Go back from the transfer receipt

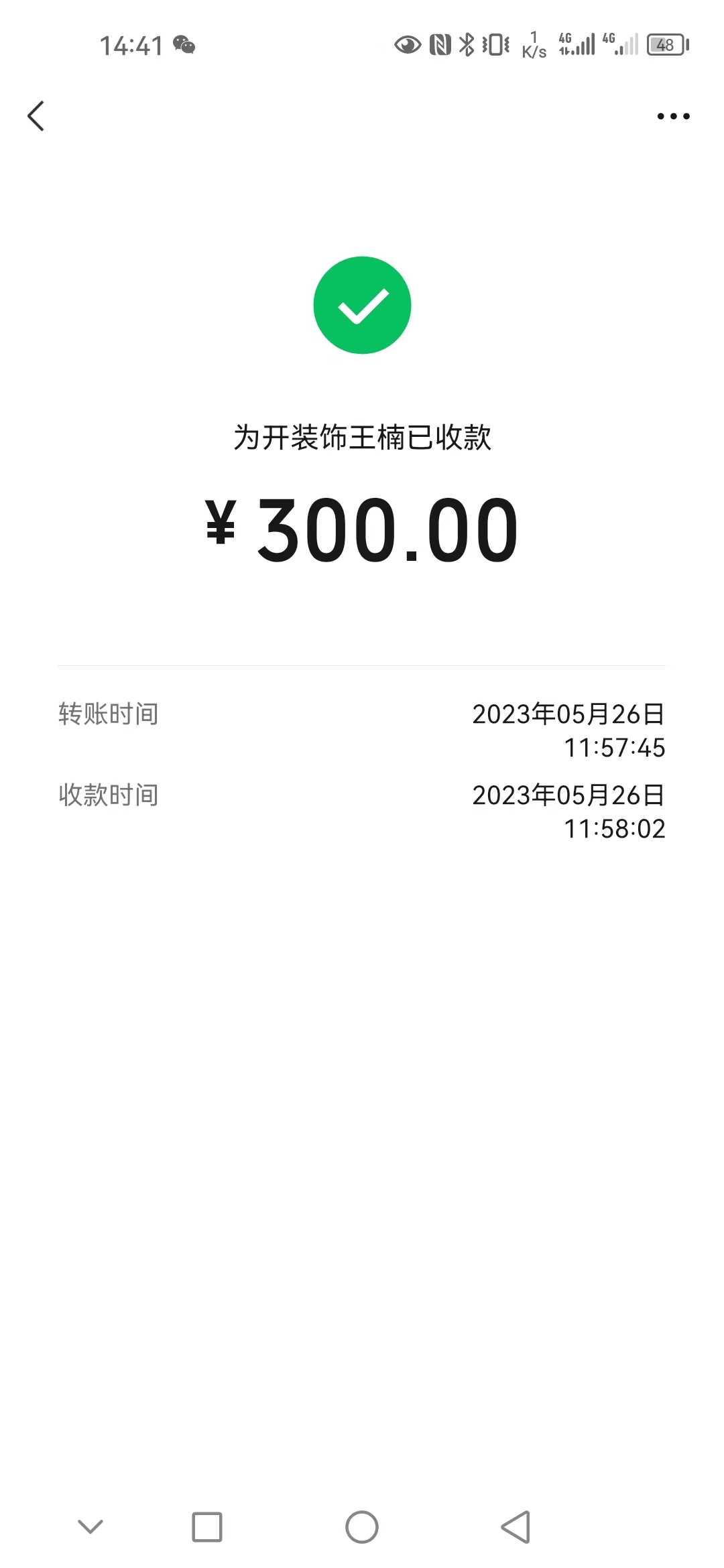(36, 116)
